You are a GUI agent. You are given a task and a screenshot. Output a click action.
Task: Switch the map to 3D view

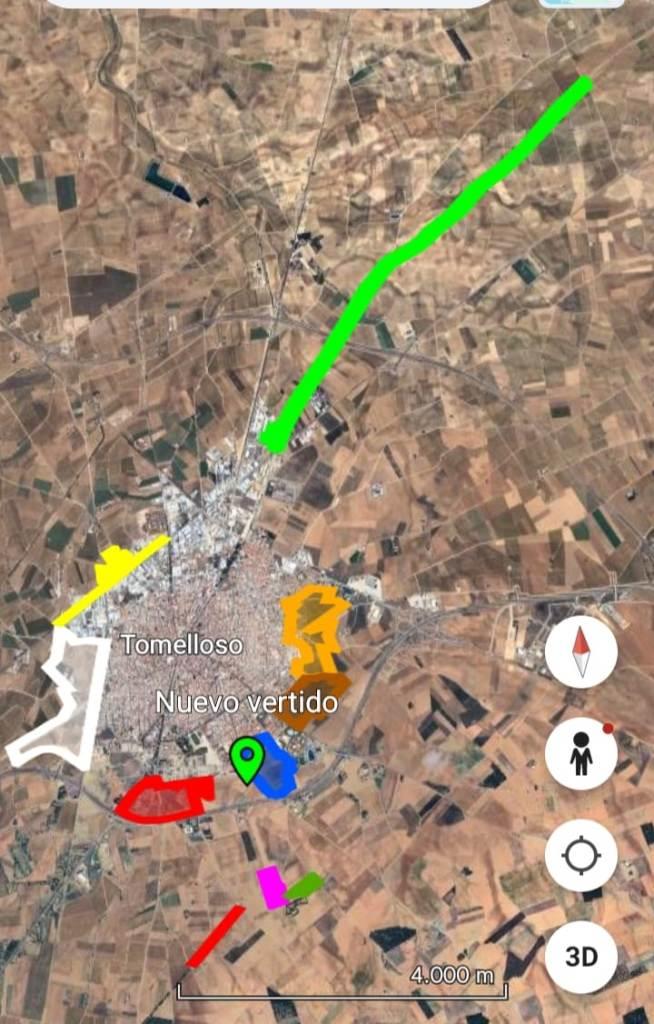pyautogui.click(x=581, y=957)
